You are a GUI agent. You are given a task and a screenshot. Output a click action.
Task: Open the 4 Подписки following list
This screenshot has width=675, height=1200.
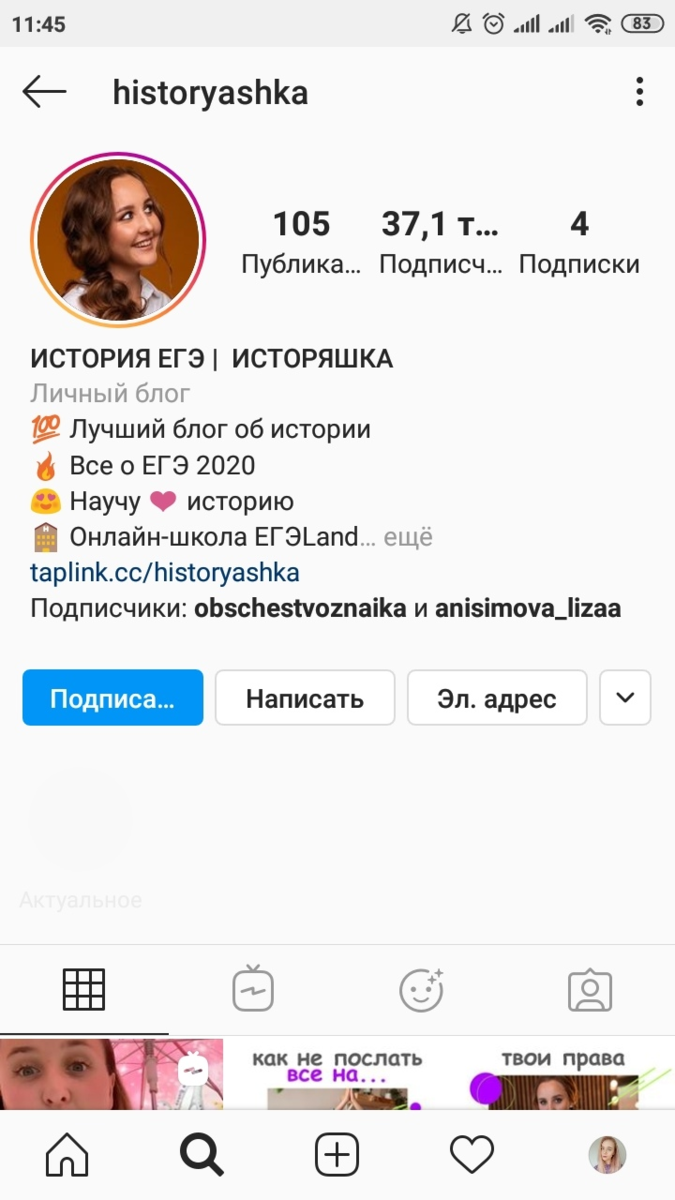point(579,242)
